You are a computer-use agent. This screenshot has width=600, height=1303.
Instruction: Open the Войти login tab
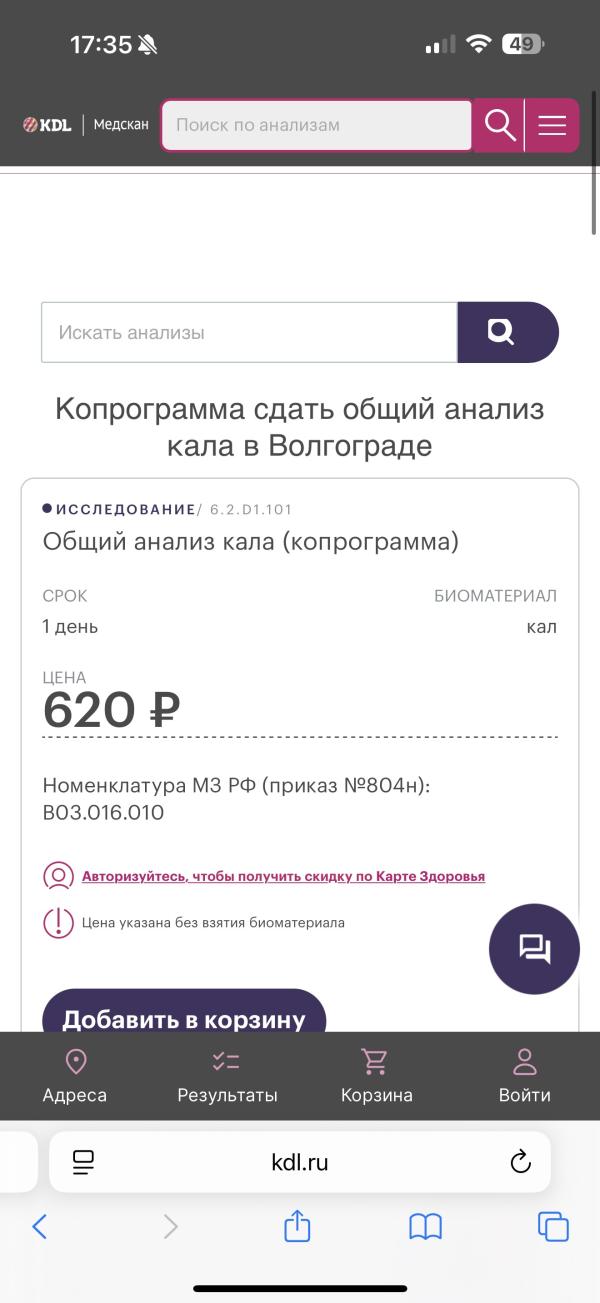525,1076
